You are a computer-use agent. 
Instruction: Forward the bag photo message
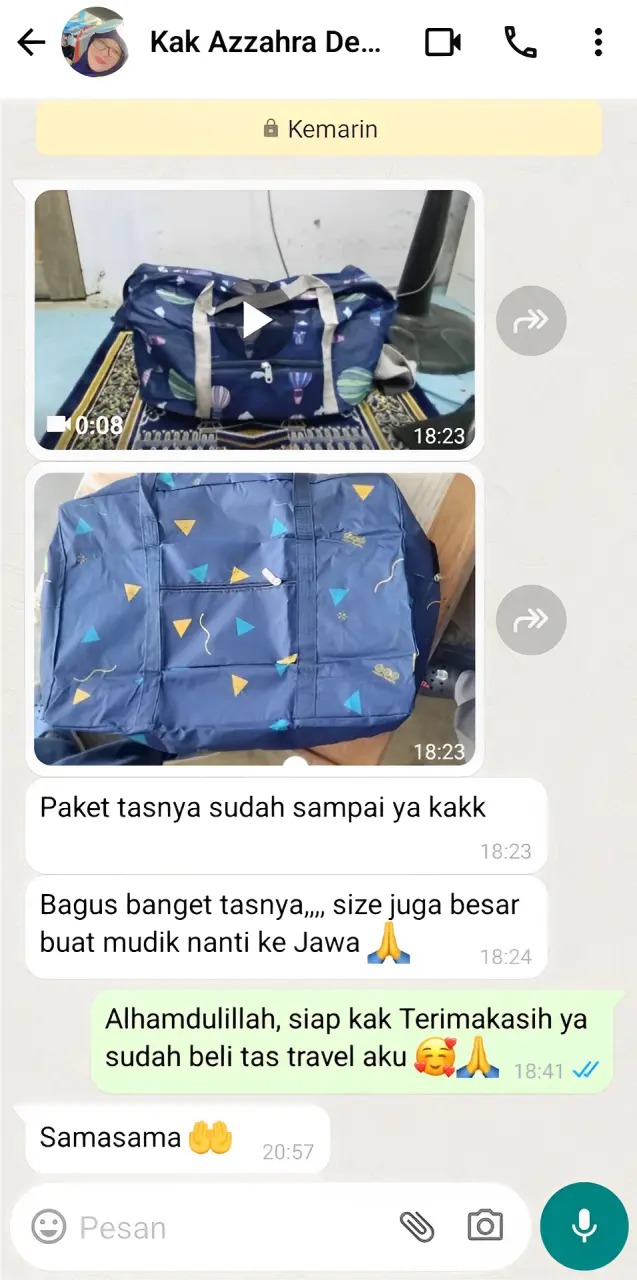pyautogui.click(x=531, y=620)
